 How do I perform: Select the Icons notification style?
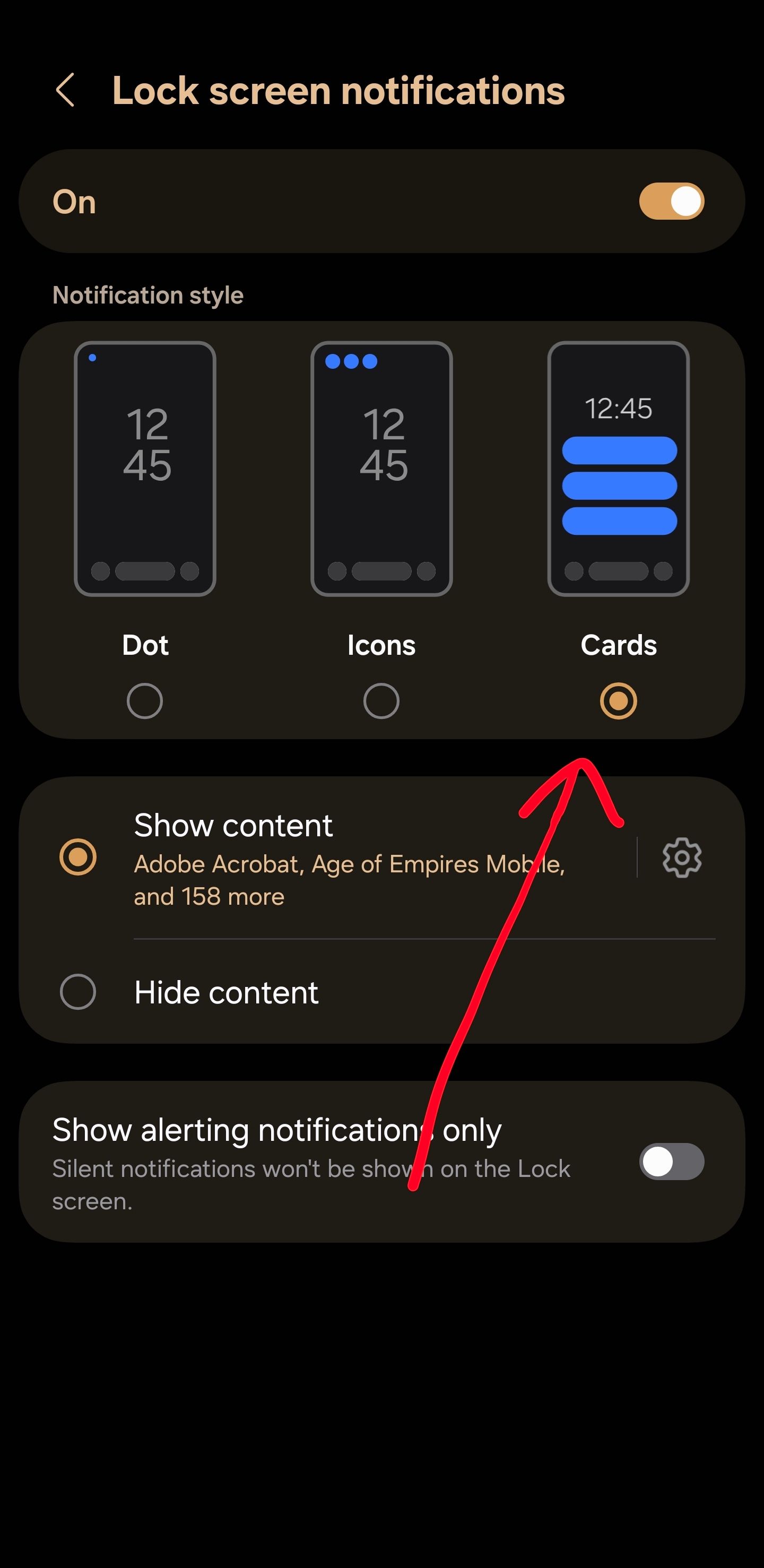tap(381, 700)
